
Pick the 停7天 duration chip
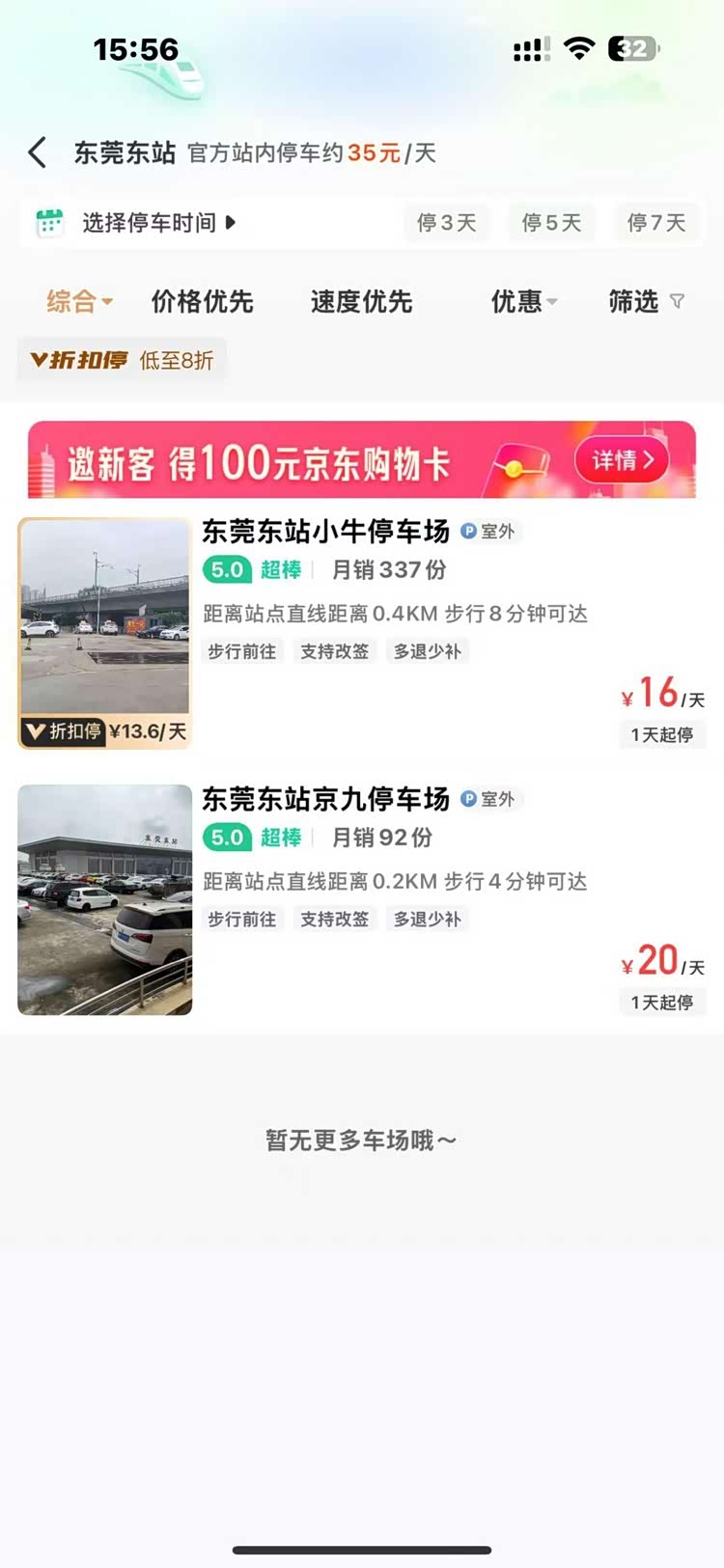[x=656, y=223]
